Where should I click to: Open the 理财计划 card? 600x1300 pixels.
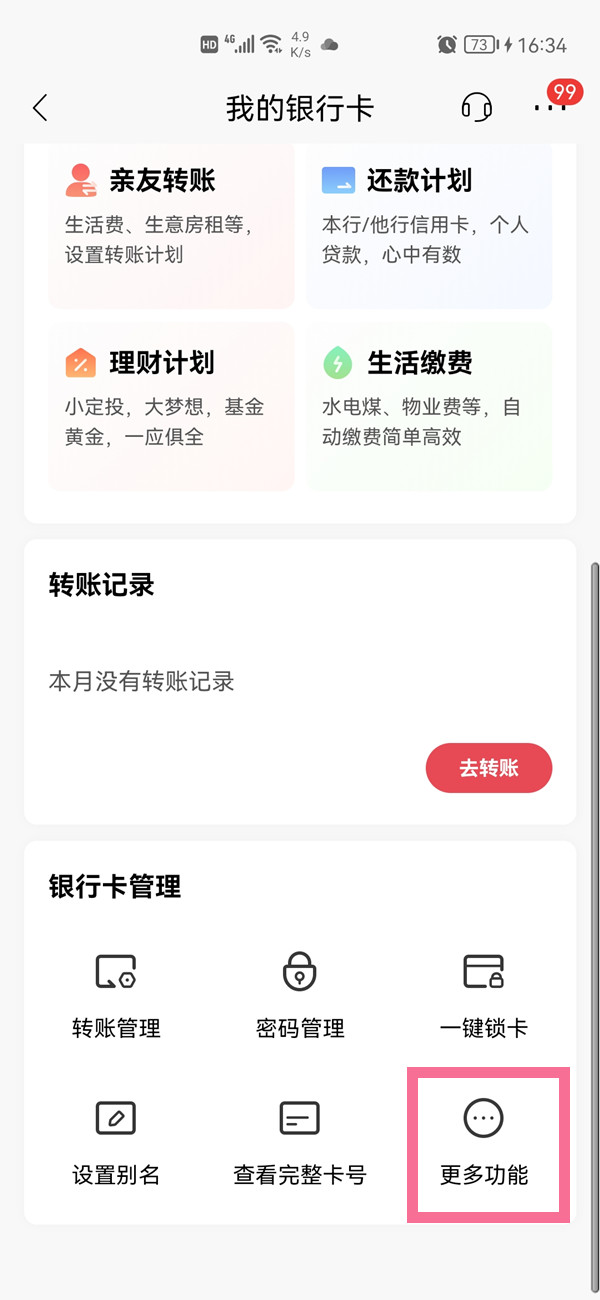(x=171, y=403)
